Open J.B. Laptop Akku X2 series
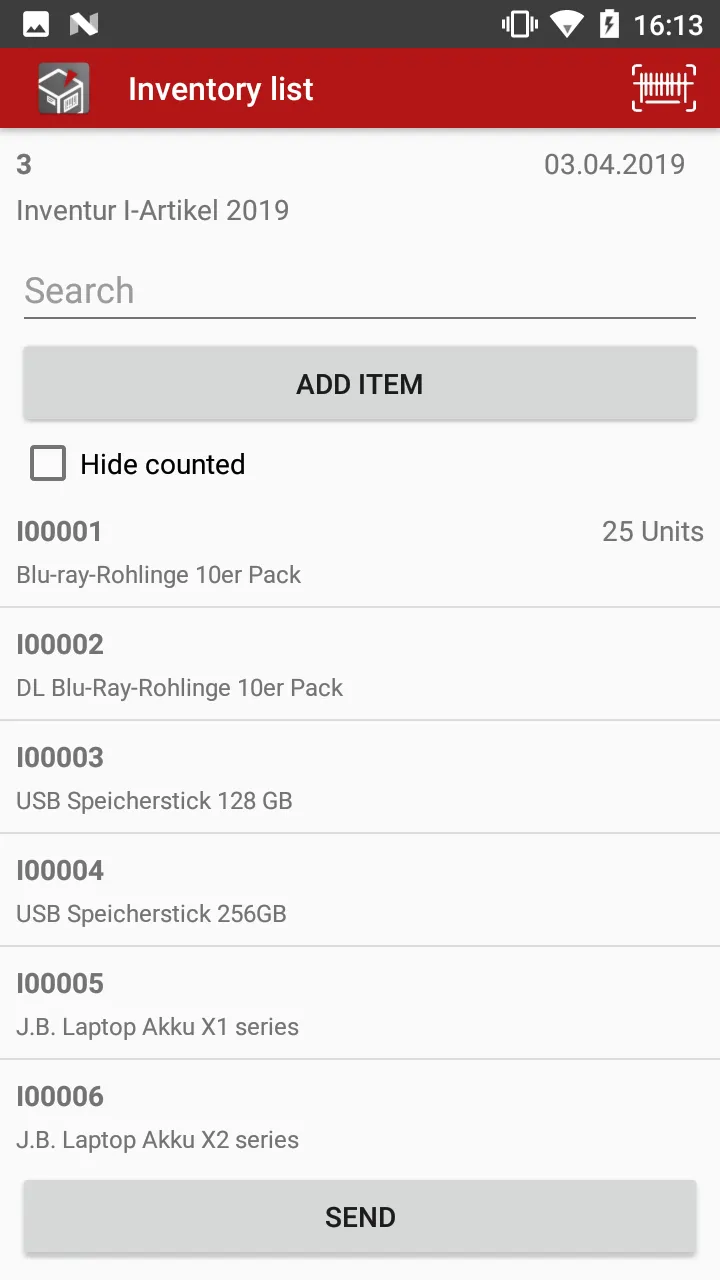The height and width of the screenshot is (1280, 720). (x=360, y=1115)
